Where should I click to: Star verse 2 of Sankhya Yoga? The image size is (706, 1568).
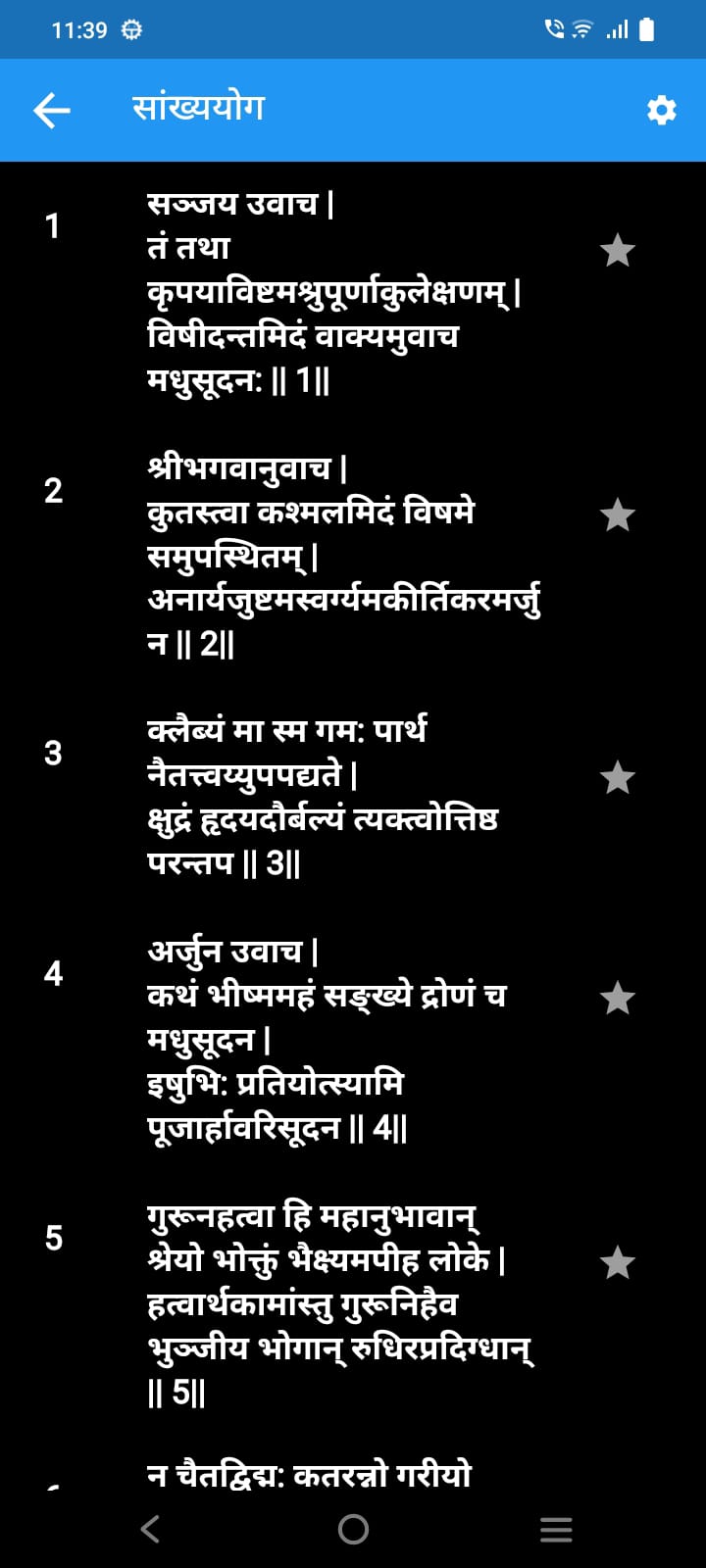617,514
